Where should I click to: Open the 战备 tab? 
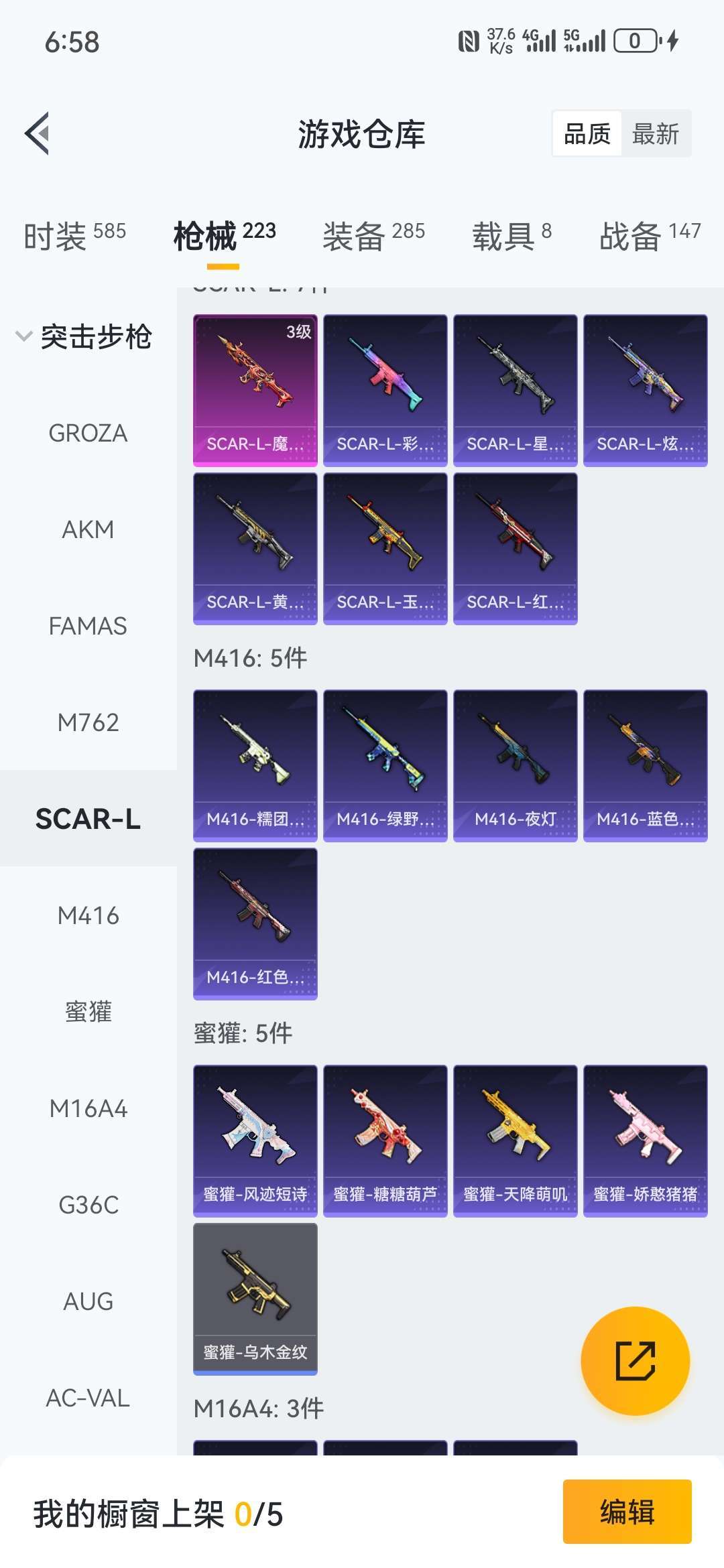pyautogui.click(x=650, y=236)
